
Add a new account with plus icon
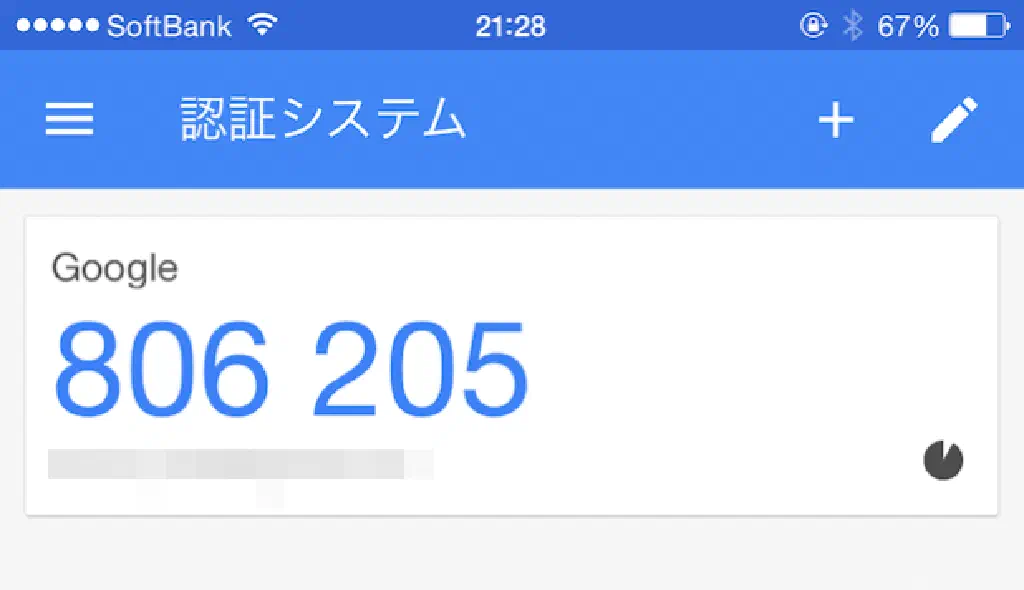tap(836, 121)
